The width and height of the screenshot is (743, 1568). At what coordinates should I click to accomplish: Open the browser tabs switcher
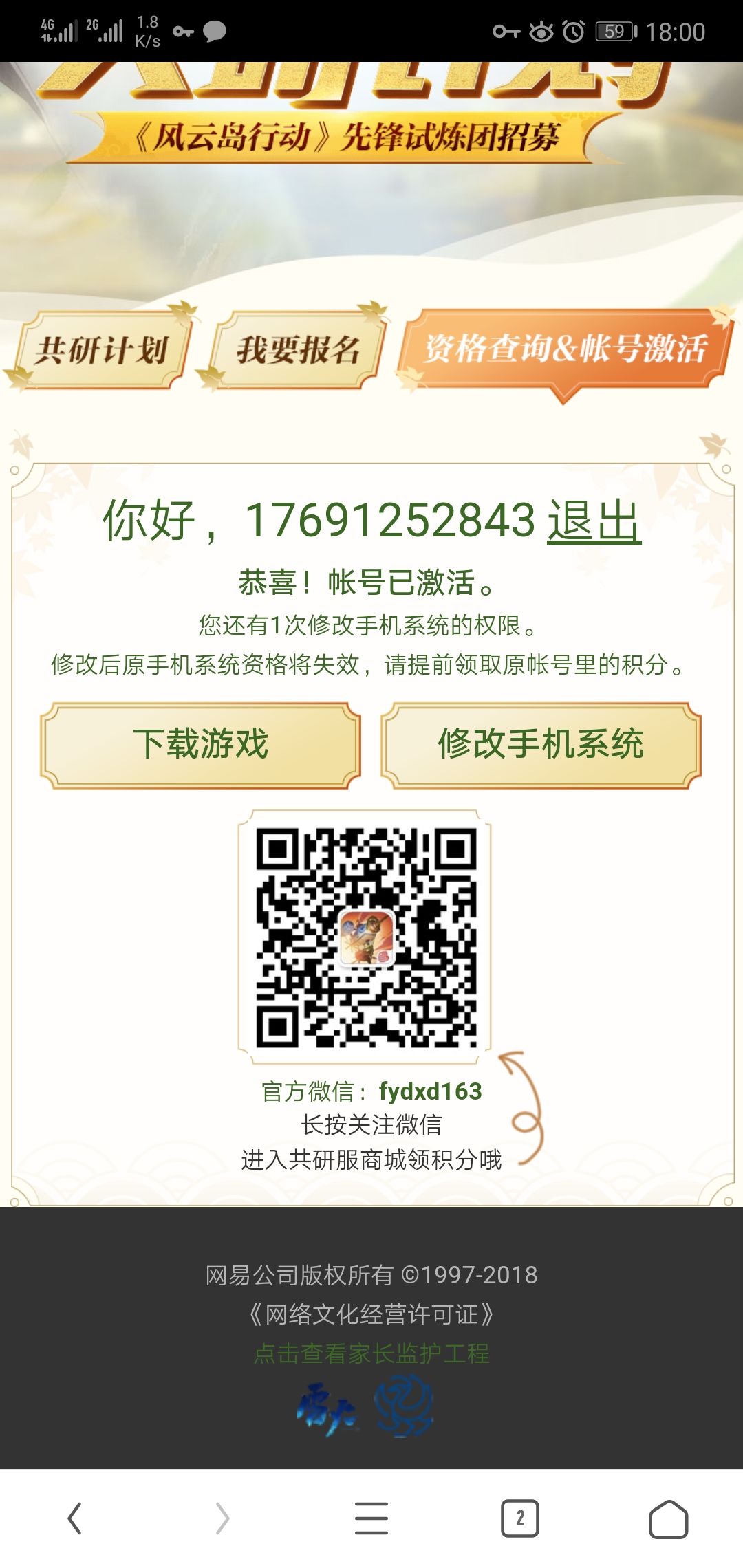tap(520, 1518)
